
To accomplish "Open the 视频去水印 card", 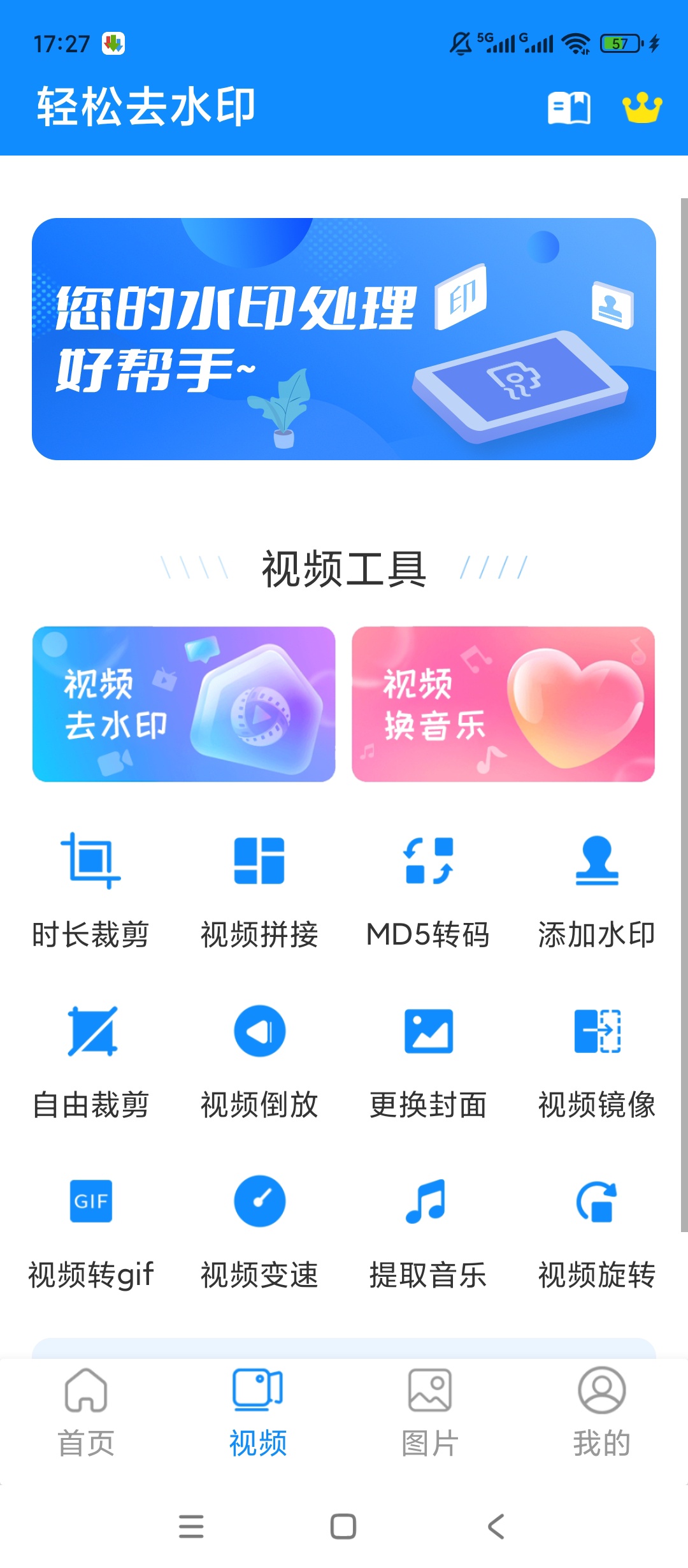I will point(183,704).
